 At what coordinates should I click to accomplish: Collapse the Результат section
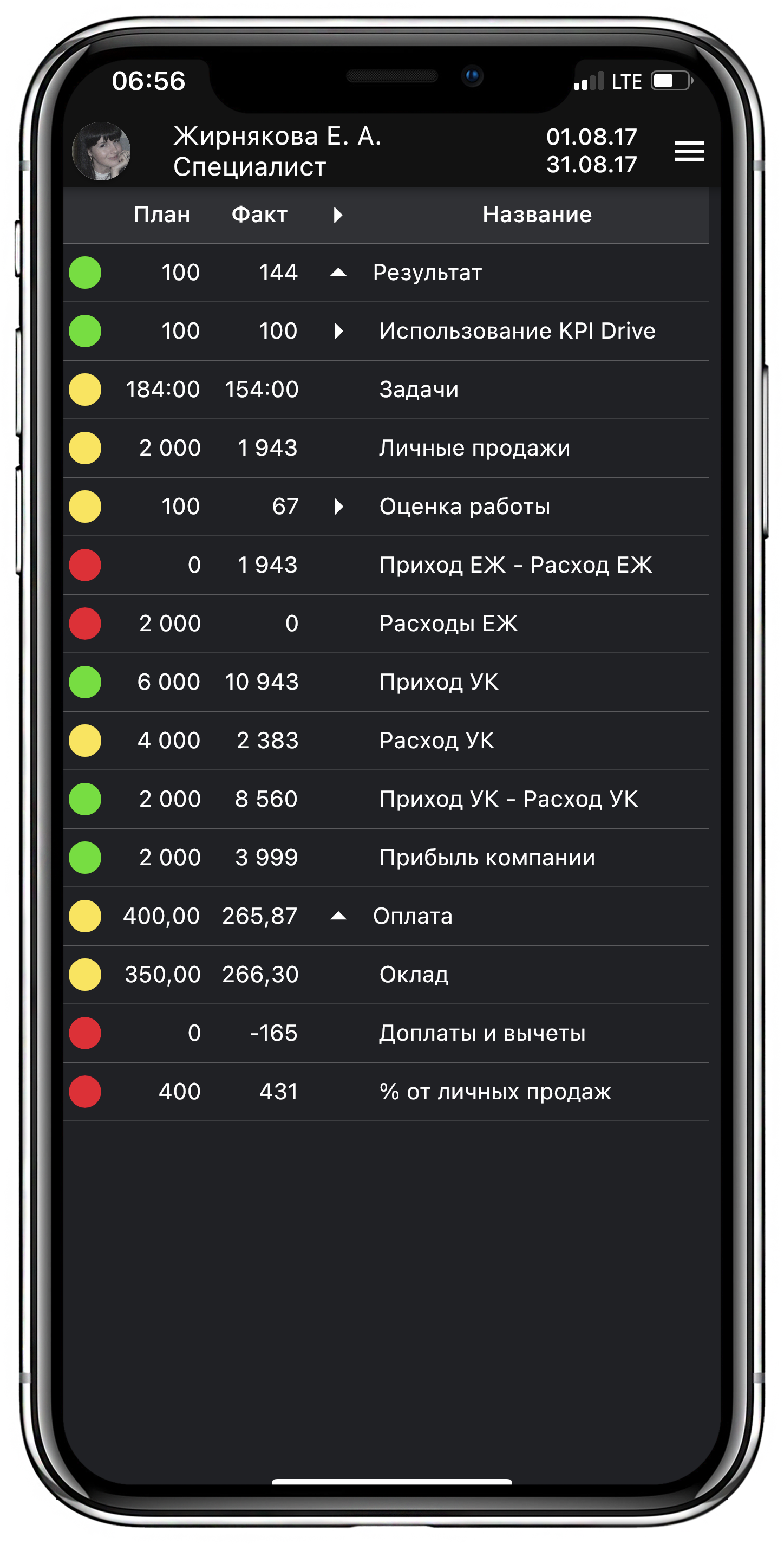pyautogui.click(x=338, y=273)
